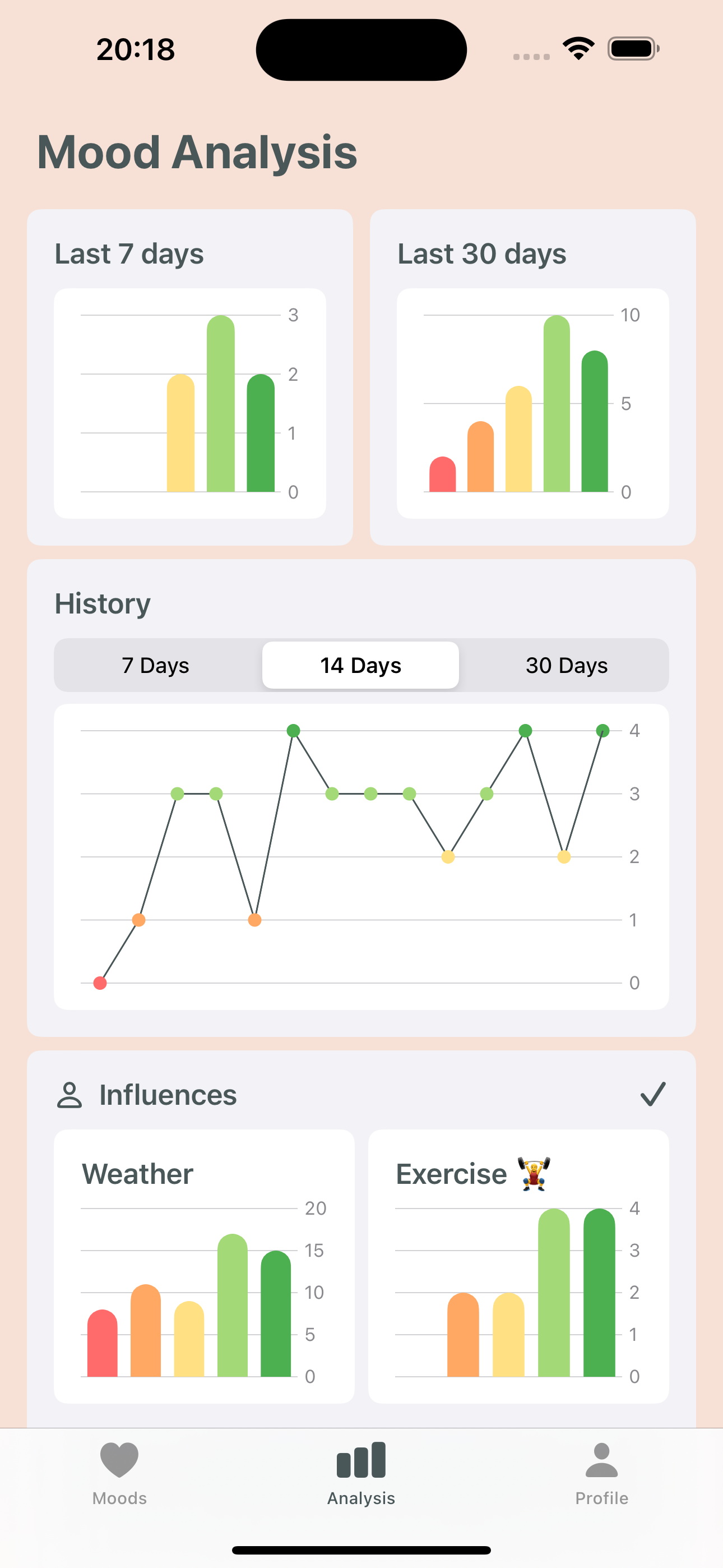This screenshot has height=1568, width=723.
Task: Toggle Influences via the checkmark control
Action: pyautogui.click(x=653, y=1093)
